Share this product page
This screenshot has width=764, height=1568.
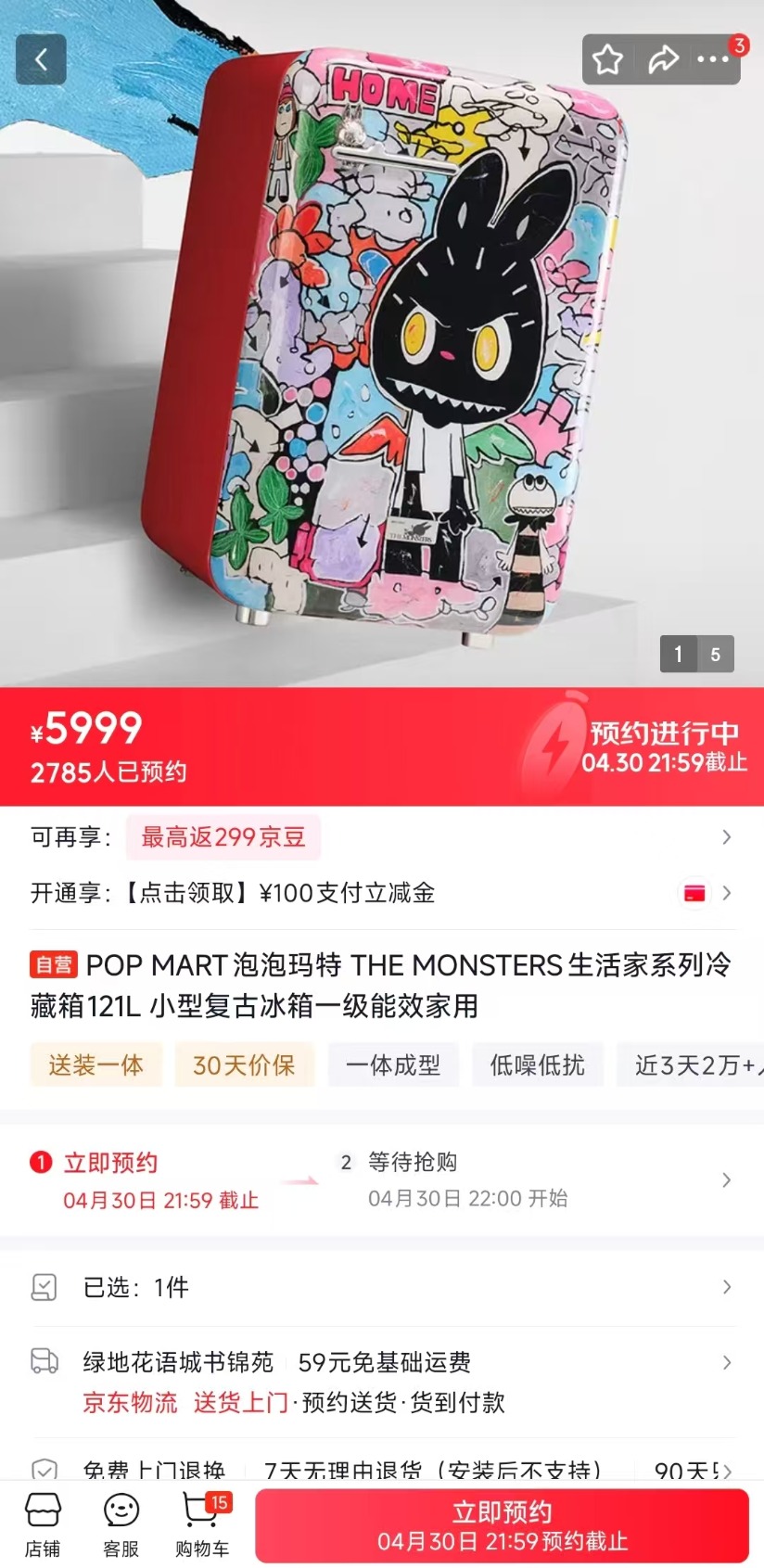[662, 59]
